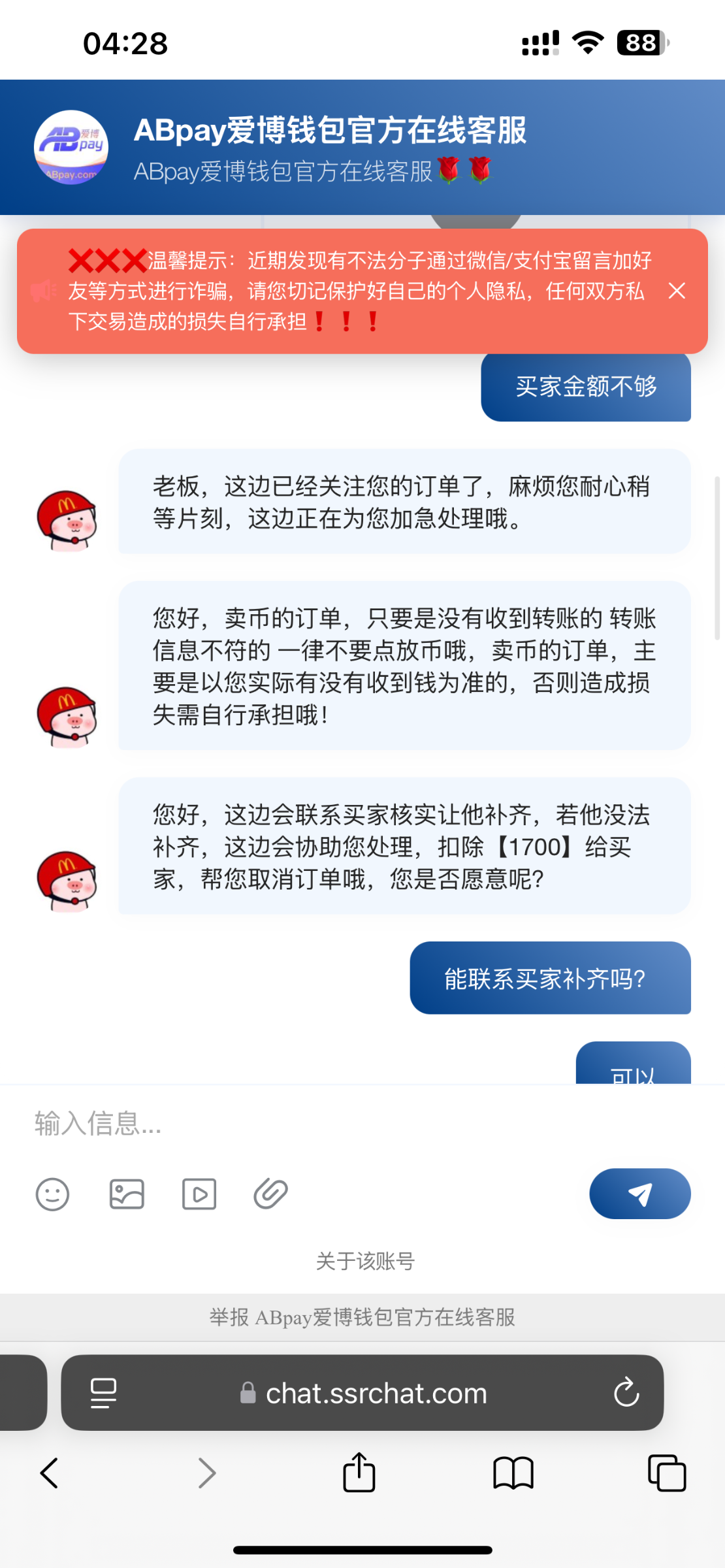The image size is (725, 1568).
Task: Open the Safari page settings menu icon
Action: pos(103,1393)
